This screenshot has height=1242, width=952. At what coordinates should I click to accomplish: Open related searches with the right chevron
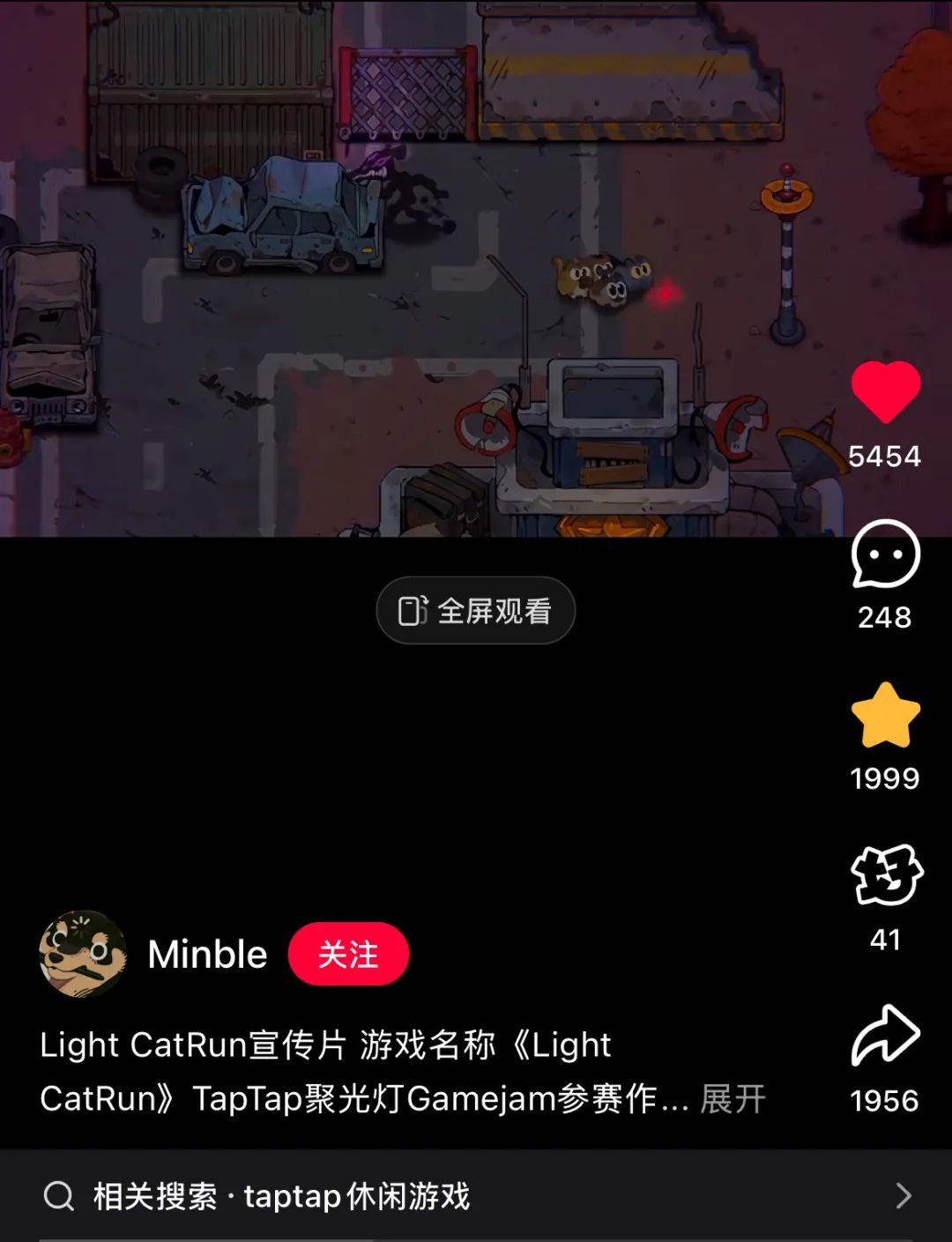[904, 1196]
